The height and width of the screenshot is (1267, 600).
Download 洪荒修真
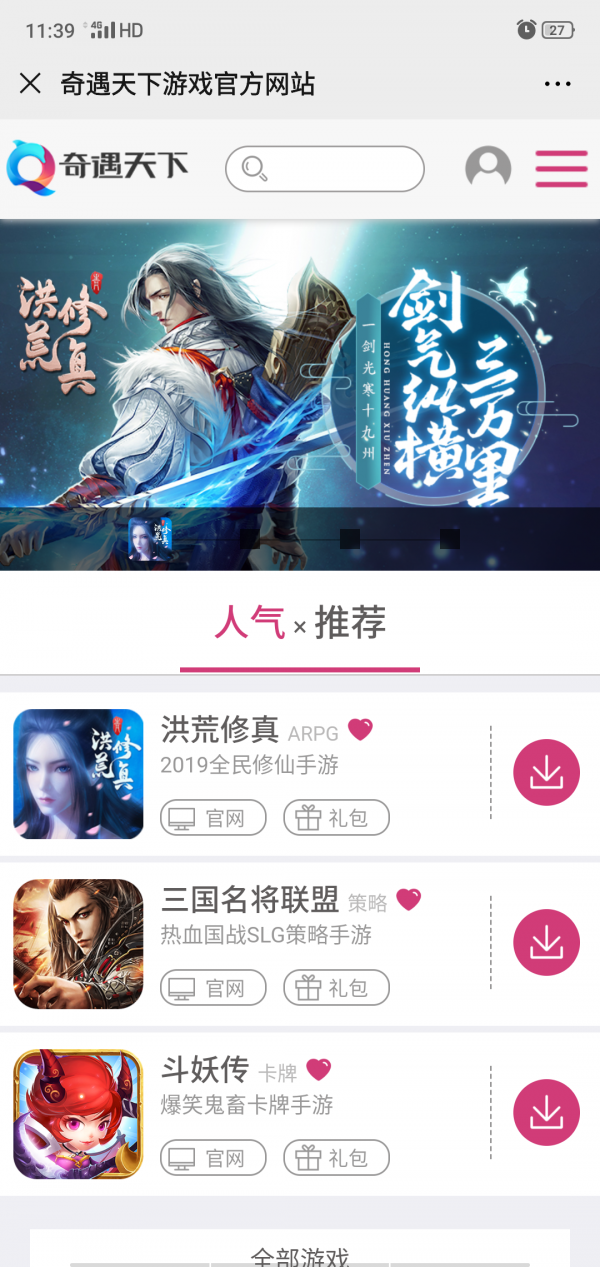[546, 772]
